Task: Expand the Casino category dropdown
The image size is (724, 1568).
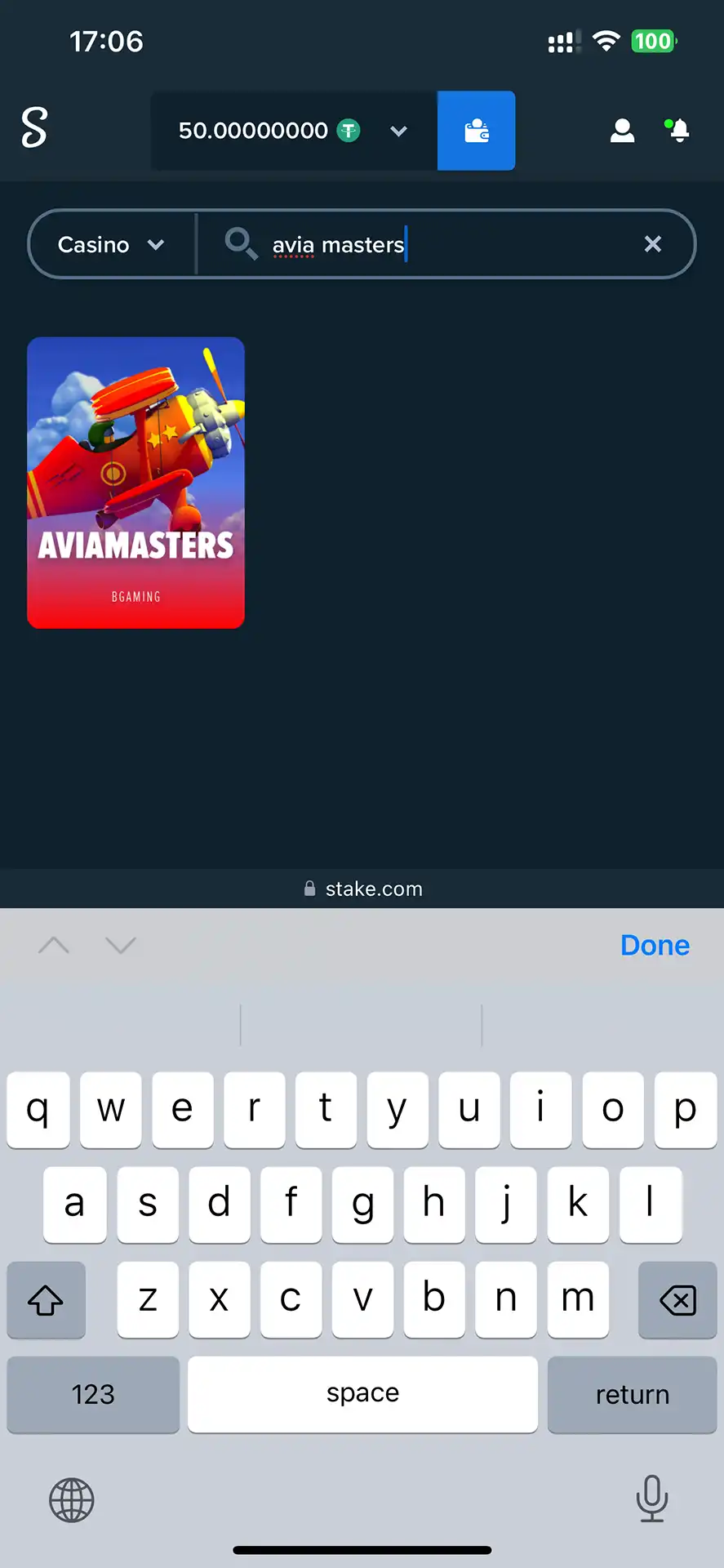Action: [x=111, y=244]
